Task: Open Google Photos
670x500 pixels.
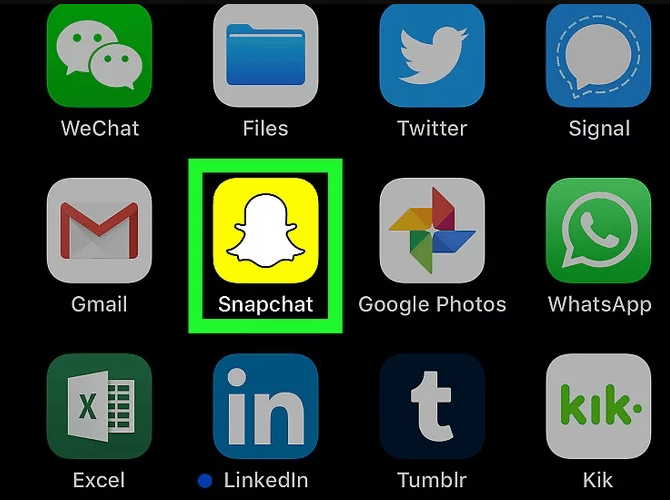Action: (431, 230)
